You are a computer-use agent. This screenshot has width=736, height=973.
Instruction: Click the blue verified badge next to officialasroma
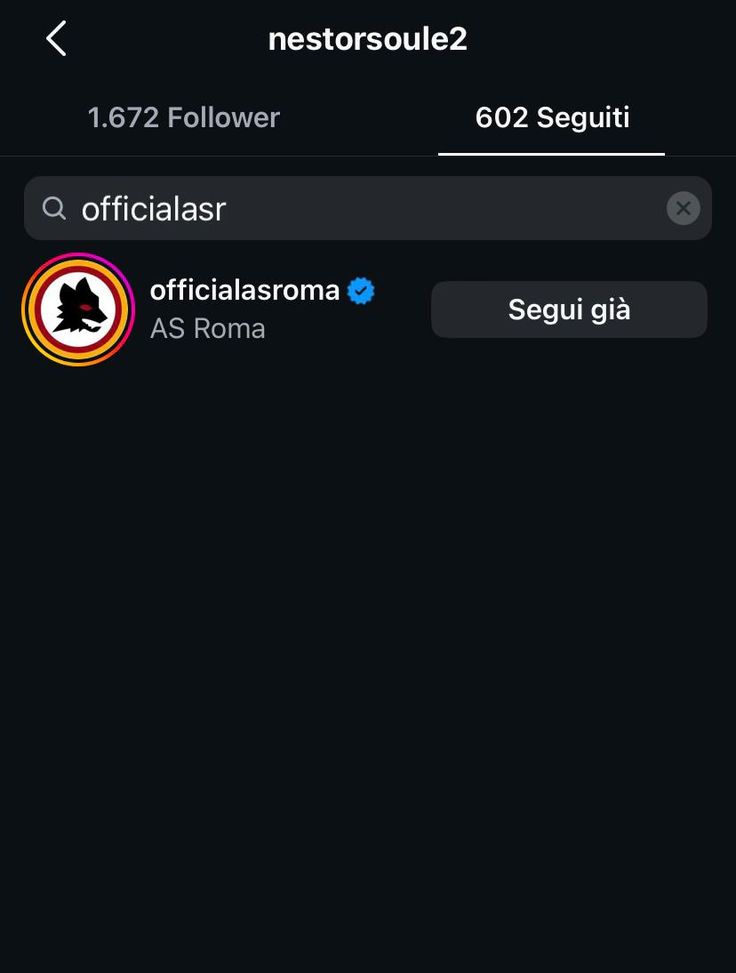tap(360, 290)
